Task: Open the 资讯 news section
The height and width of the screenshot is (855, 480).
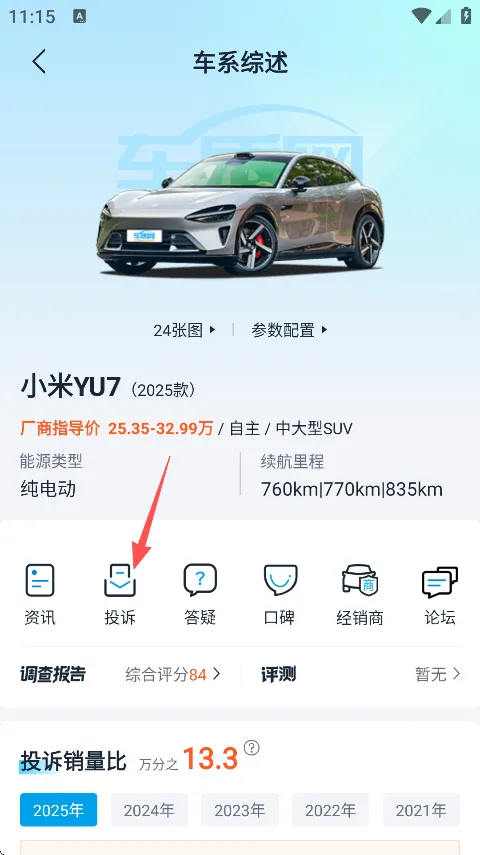Action: click(x=40, y=594)
